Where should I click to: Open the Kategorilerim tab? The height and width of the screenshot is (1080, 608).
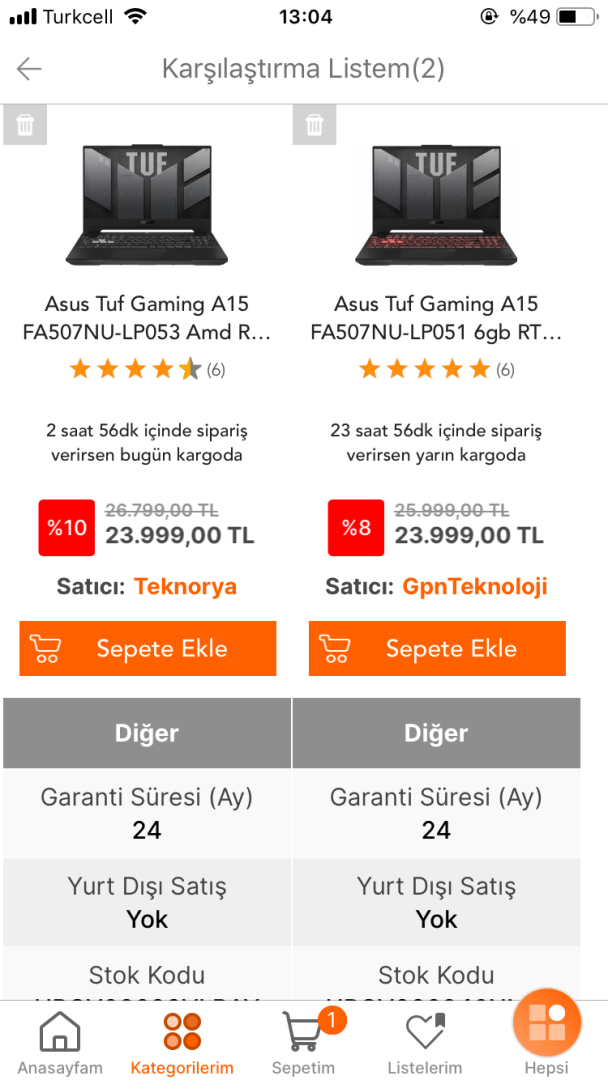(182, 1042)
